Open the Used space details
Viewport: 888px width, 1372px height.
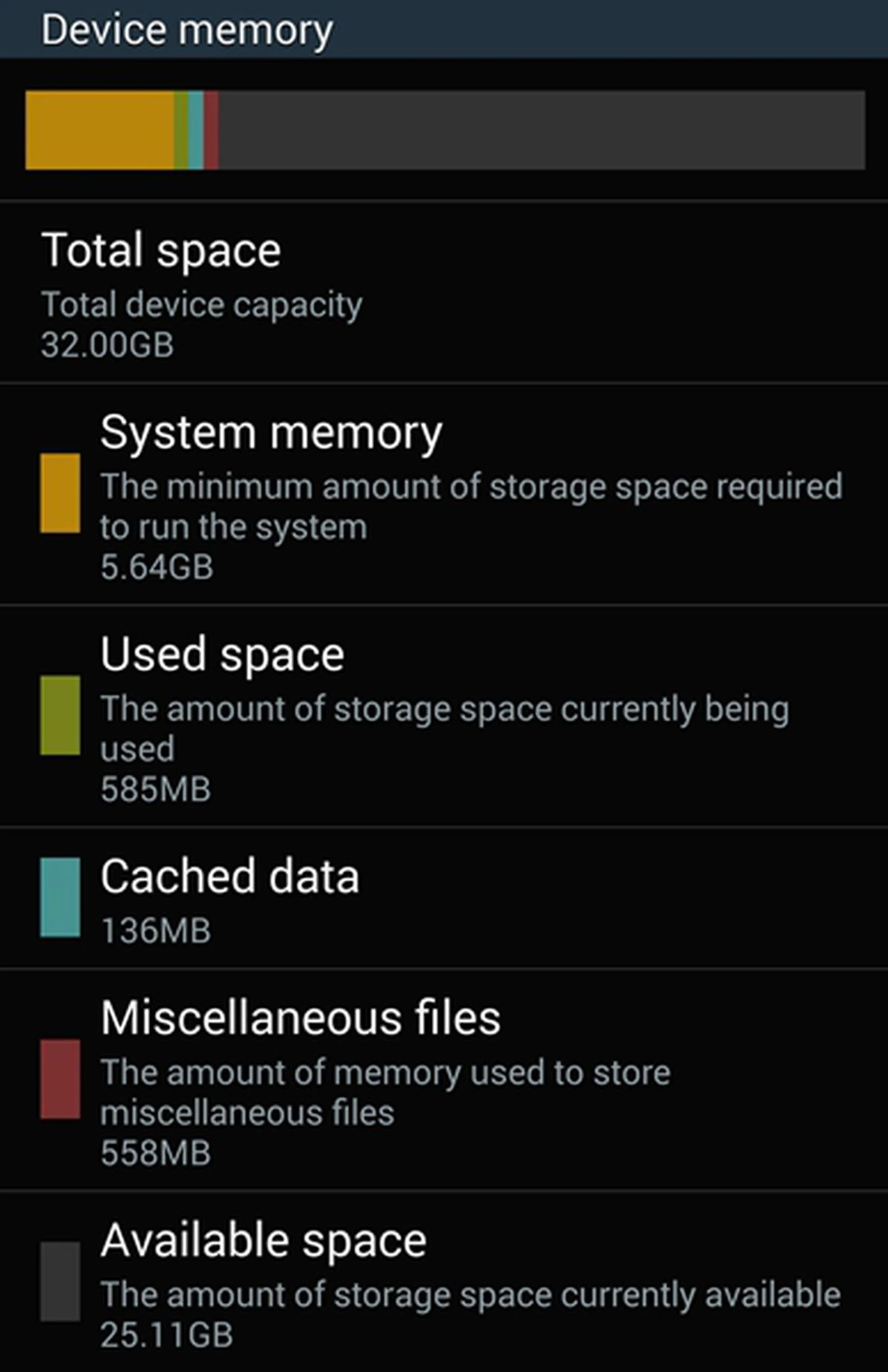click(x=444, y=716)
